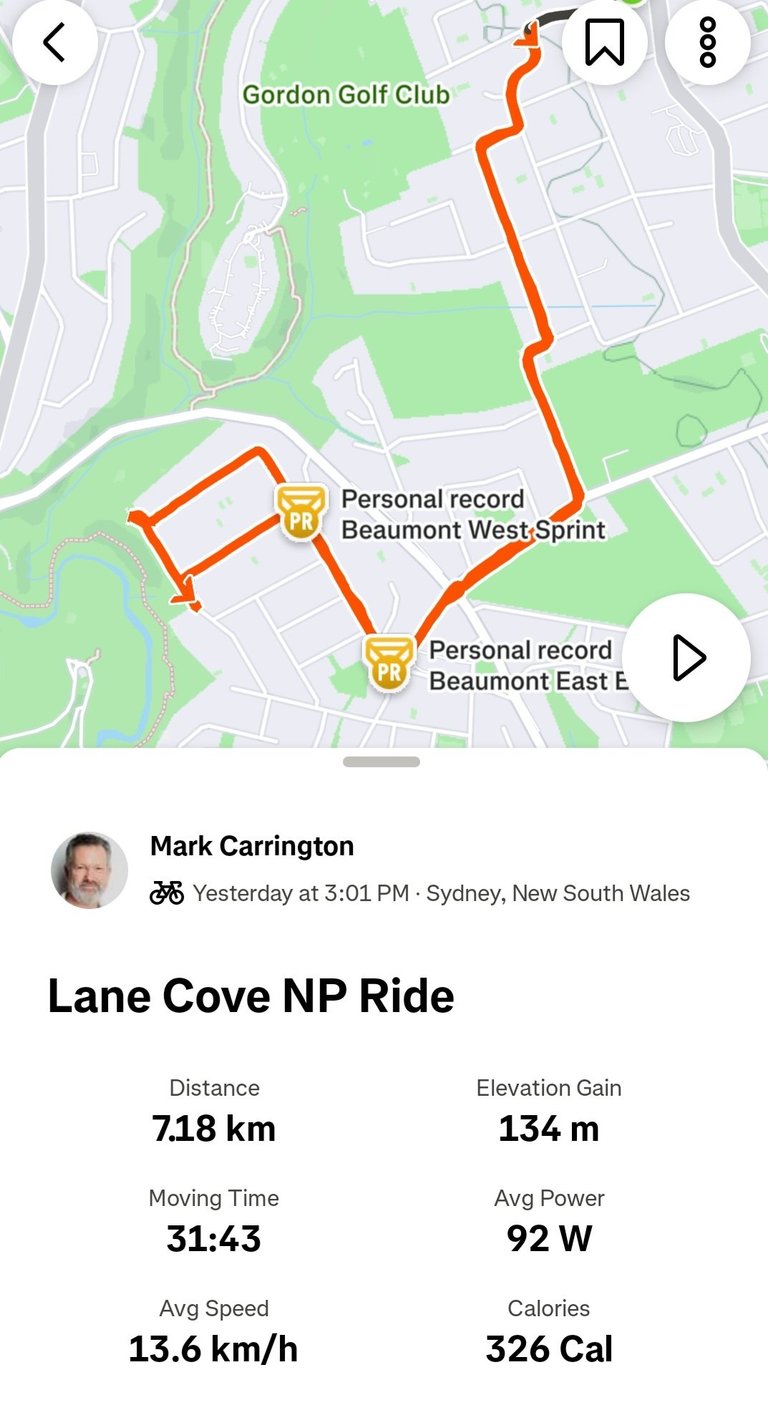Open the three-dot overflow menu
The height and width of the screenshot is (1405, 768).
pos(707,43)
